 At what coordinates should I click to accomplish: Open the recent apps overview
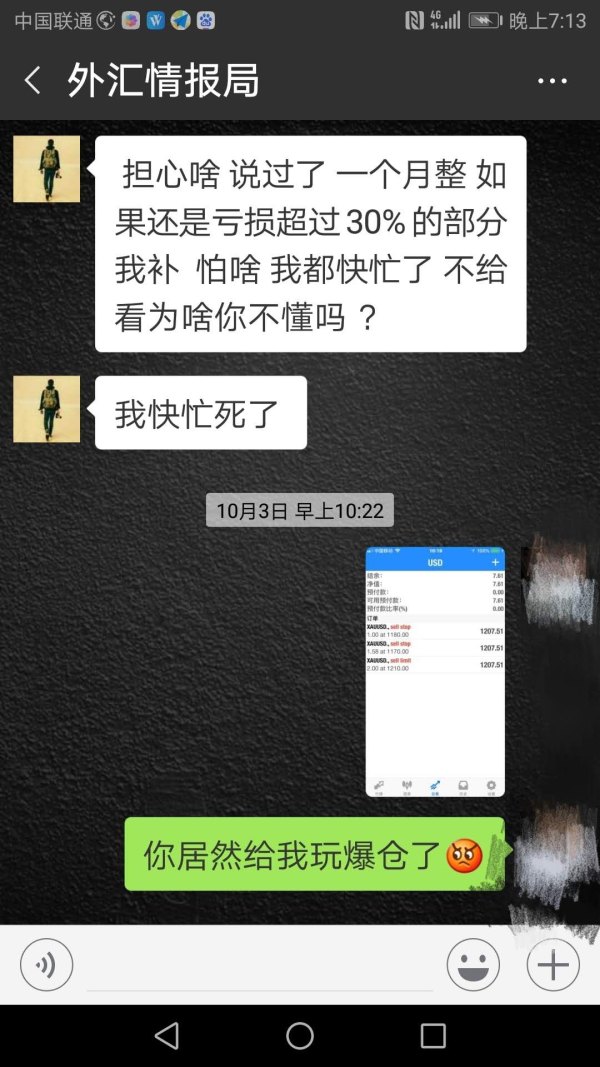pos(433,1035)
